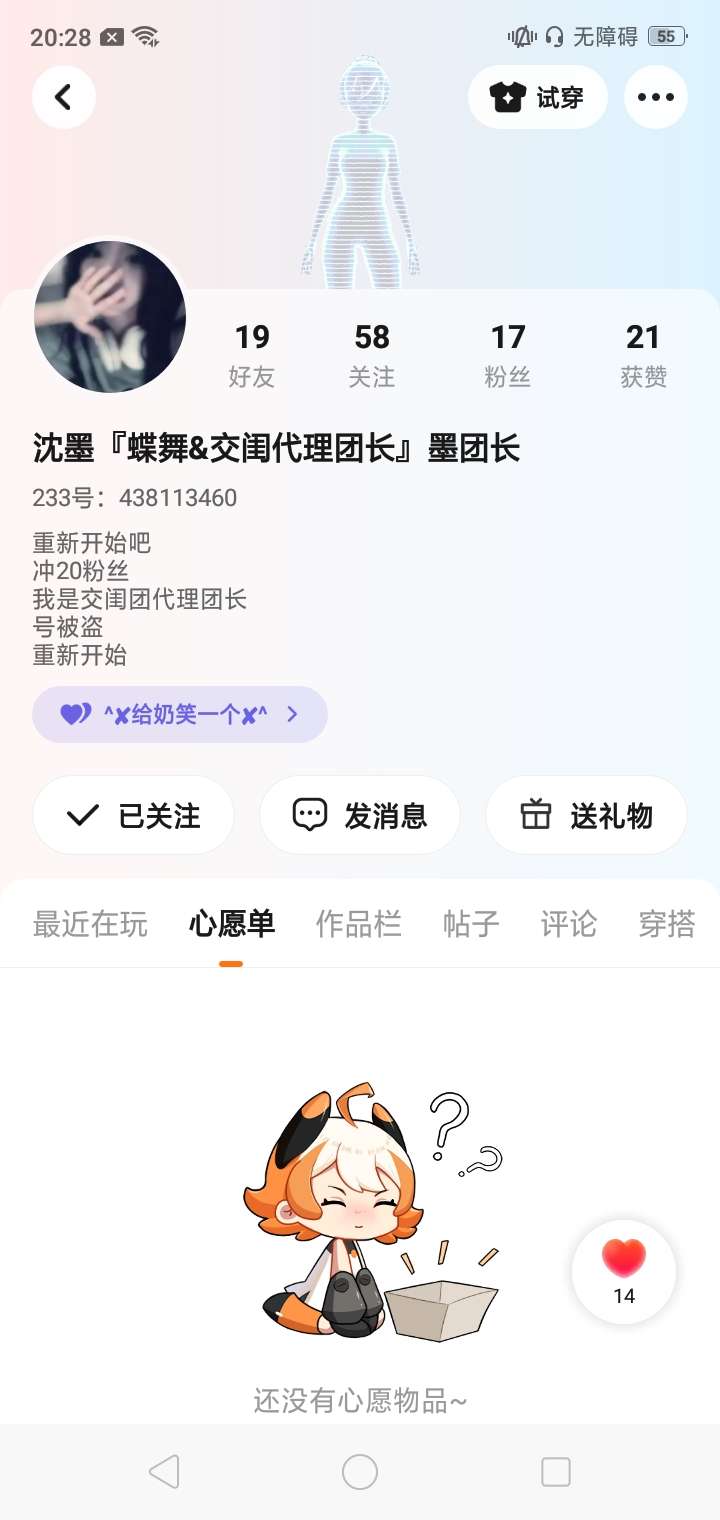Switch to the 作品栏 tab
This screenshot has width=720, height=1520.
click(x=358, y=924)
